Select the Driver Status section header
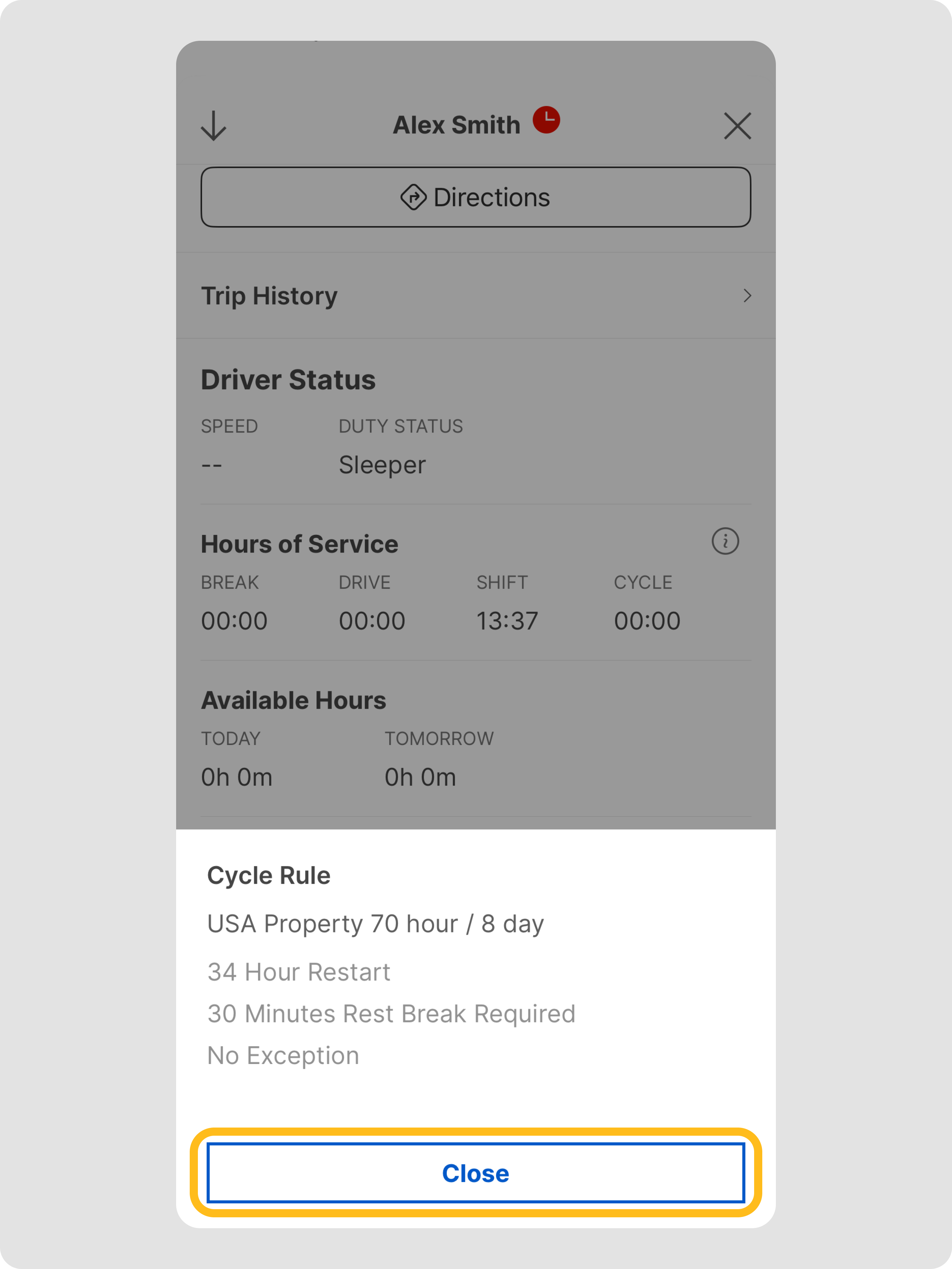Screen dimensions: 952x1269 (288, 379)
